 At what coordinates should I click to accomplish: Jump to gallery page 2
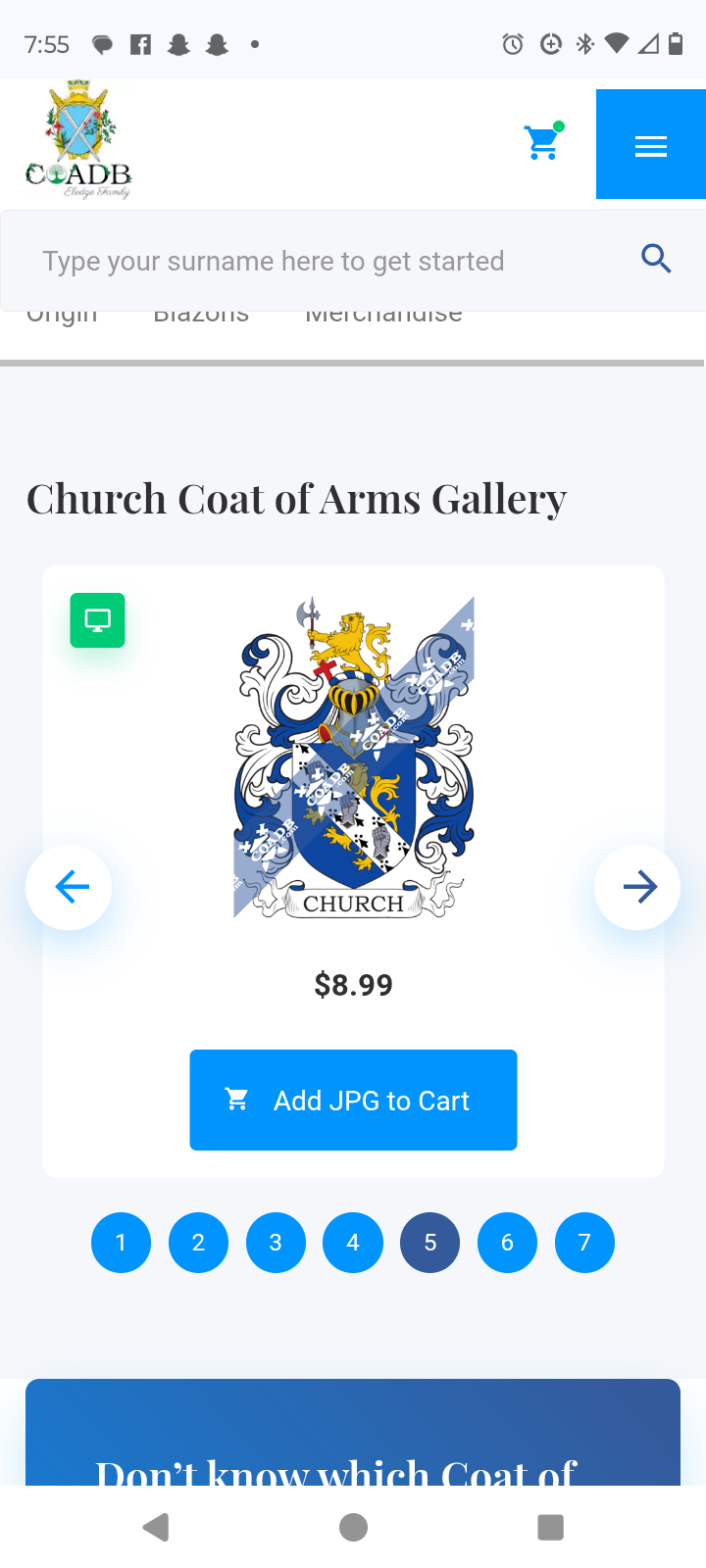[x=198, y=1243]
